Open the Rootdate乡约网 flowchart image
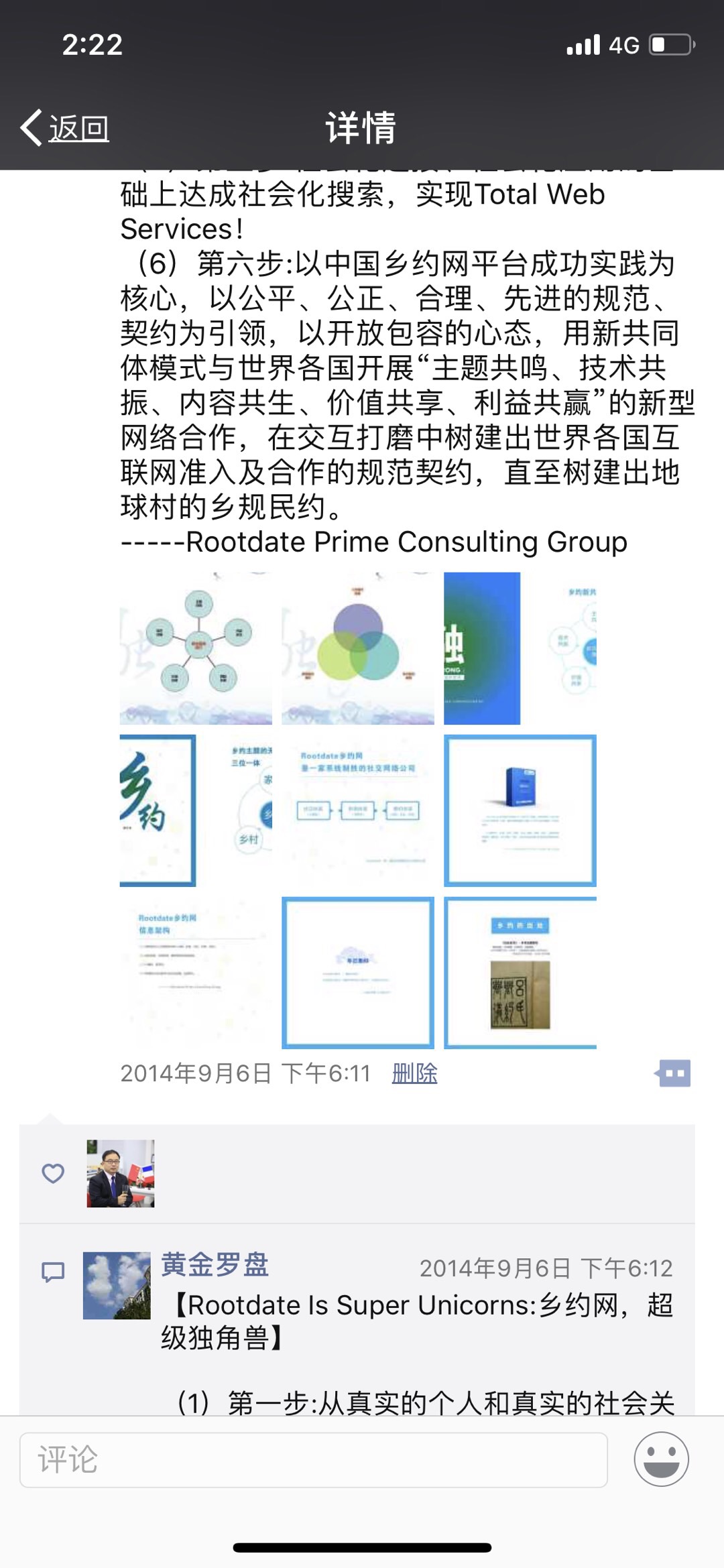Viewport: 724px width, 1568px height. point(358,810)
